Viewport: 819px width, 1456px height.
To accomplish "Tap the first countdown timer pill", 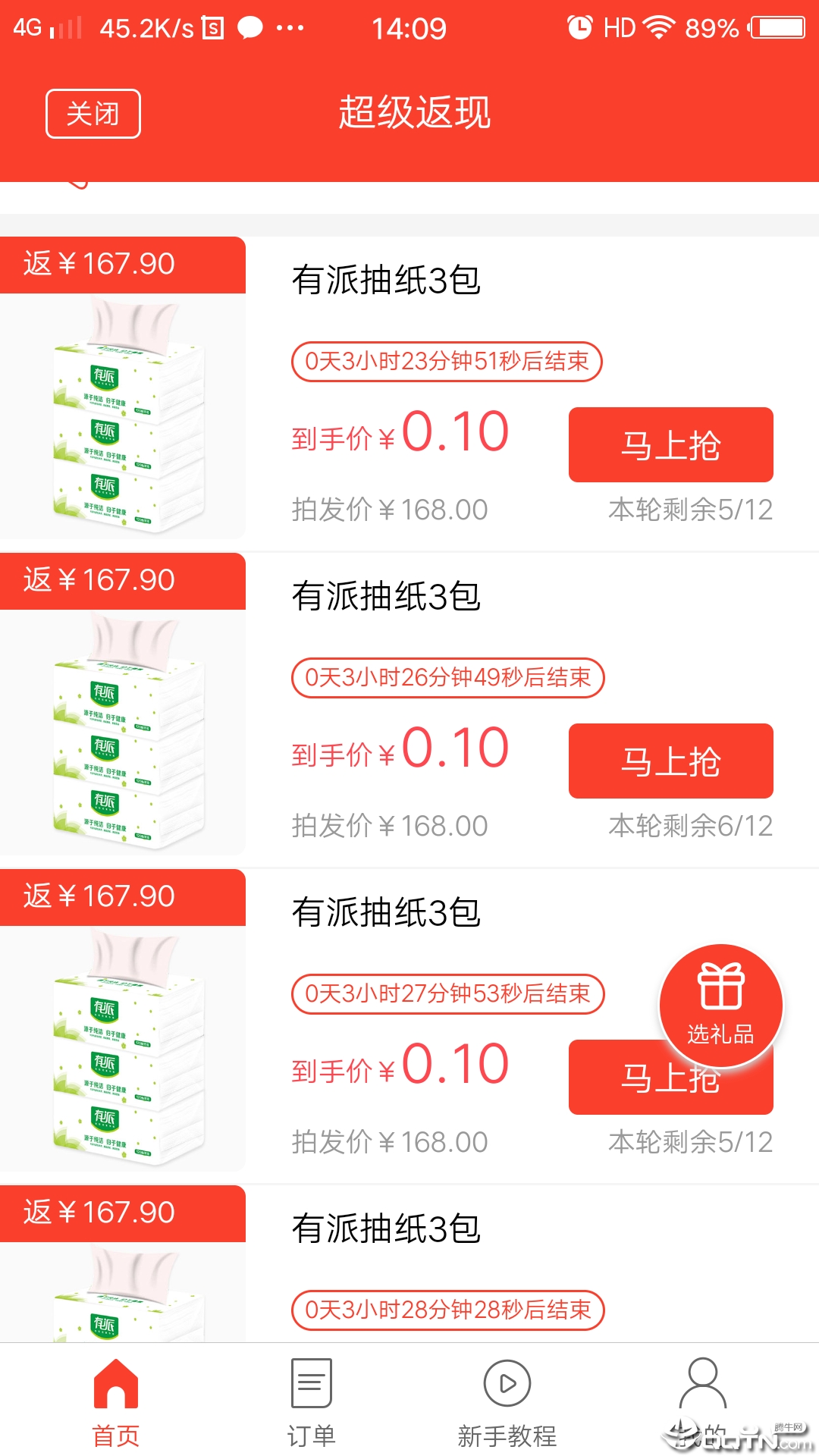I will pyautogui.click(x=447, y=362).
